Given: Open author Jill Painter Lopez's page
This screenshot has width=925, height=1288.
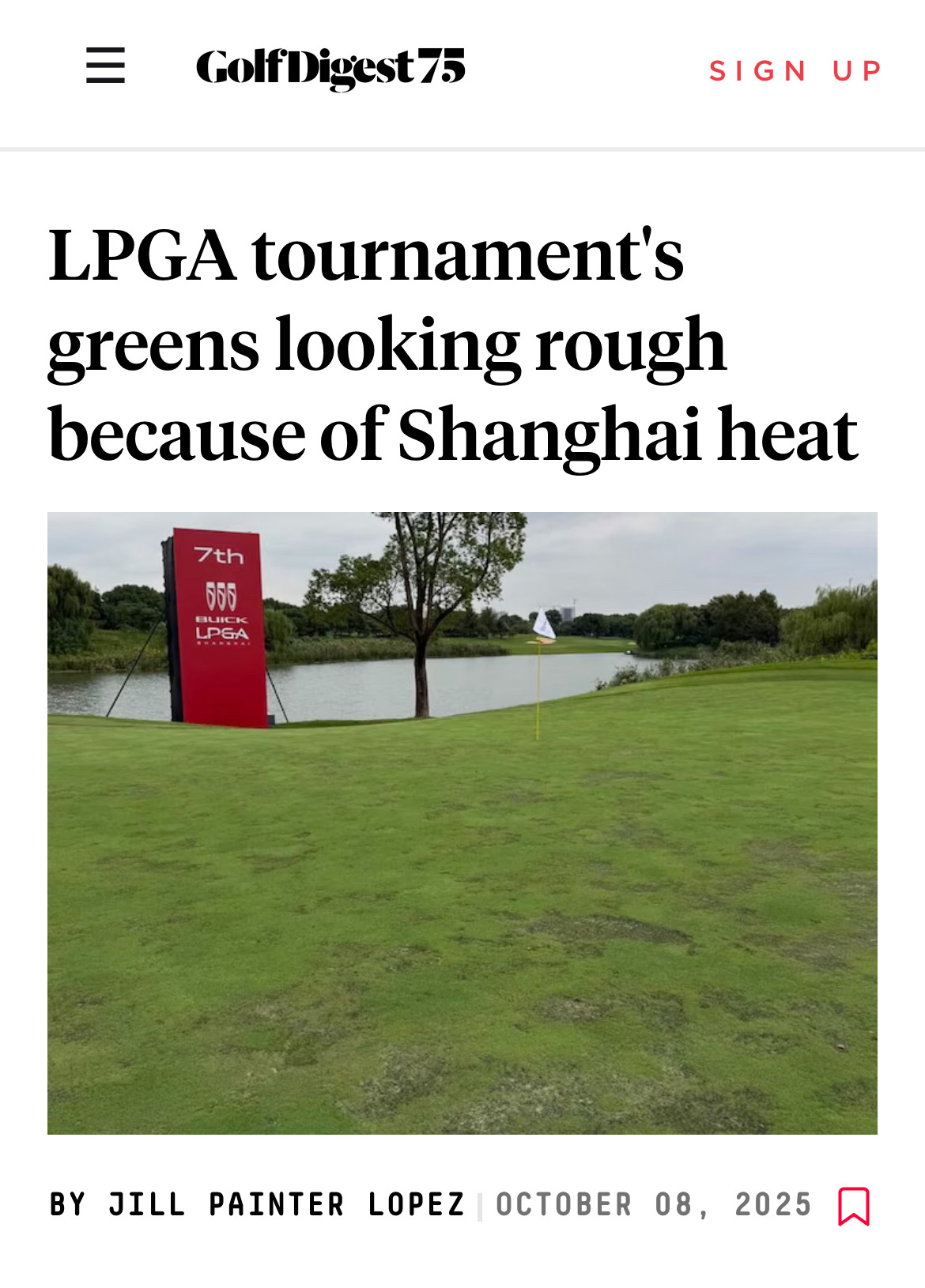Looking at the screenshot, I should coord(286,1205).
